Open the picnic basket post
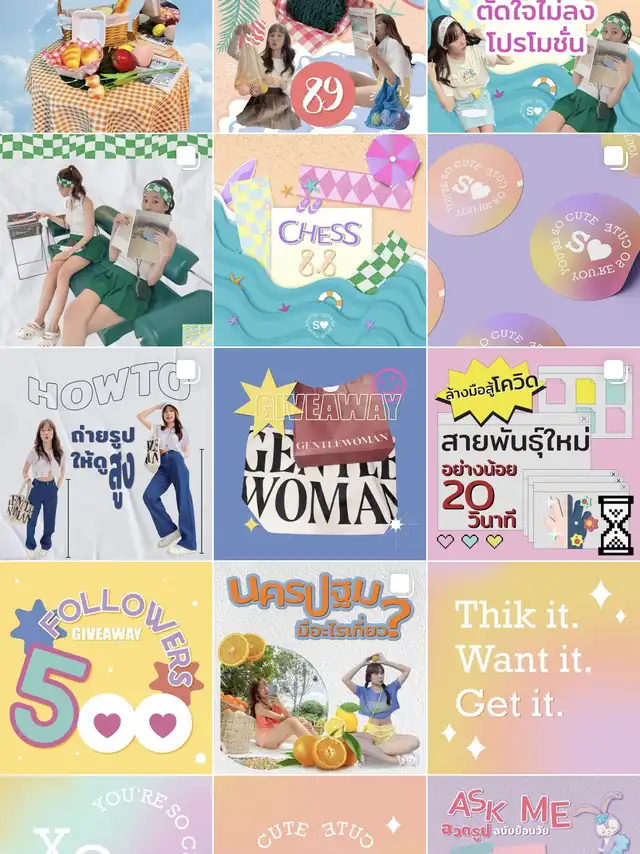Image resolution: width=640 pixels, height=854 pixels. [x=106, y=65]
